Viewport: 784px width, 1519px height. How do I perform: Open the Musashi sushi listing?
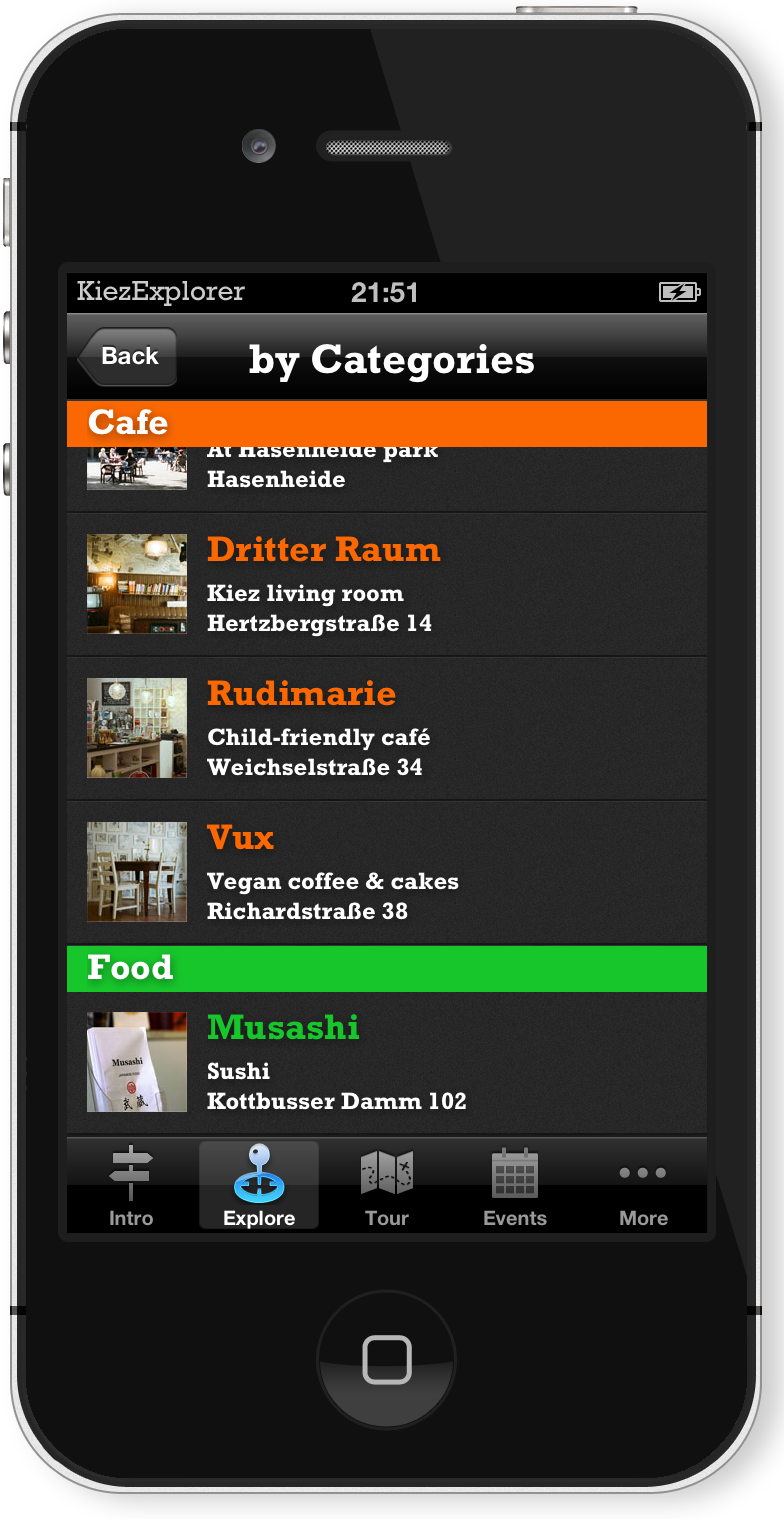(387, 1063)
